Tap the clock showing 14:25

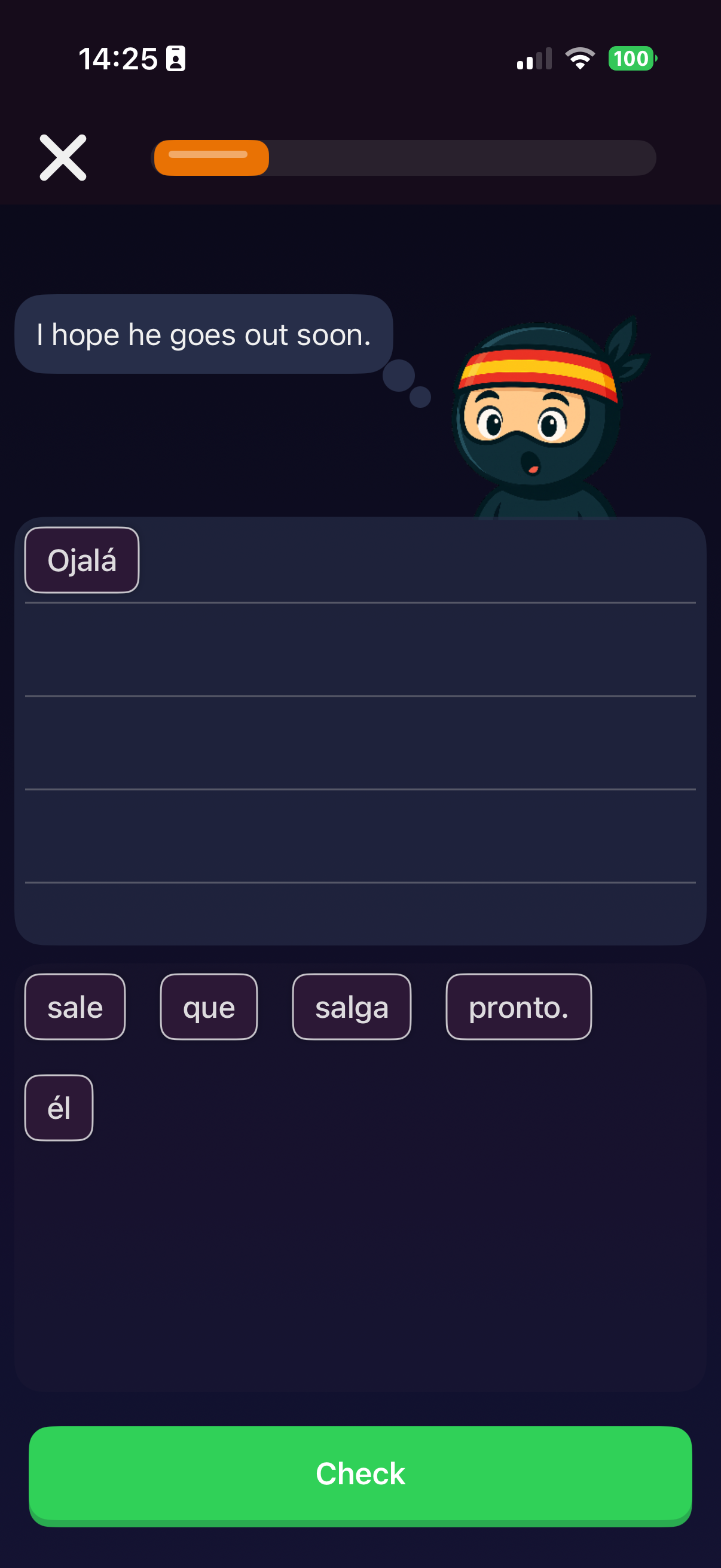[x=119, y=58]
